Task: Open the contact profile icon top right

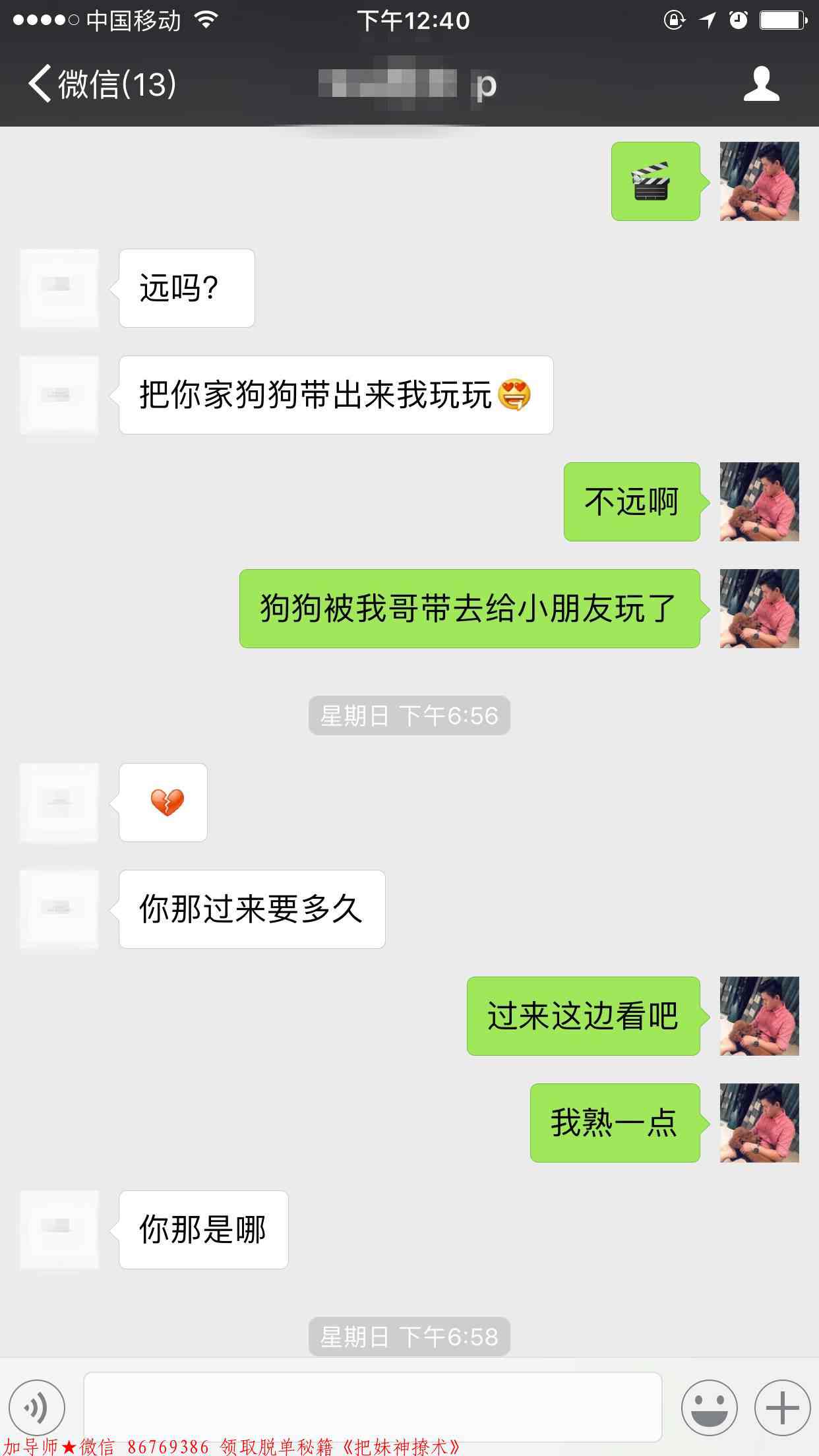Action: click(x=763, y=84)
